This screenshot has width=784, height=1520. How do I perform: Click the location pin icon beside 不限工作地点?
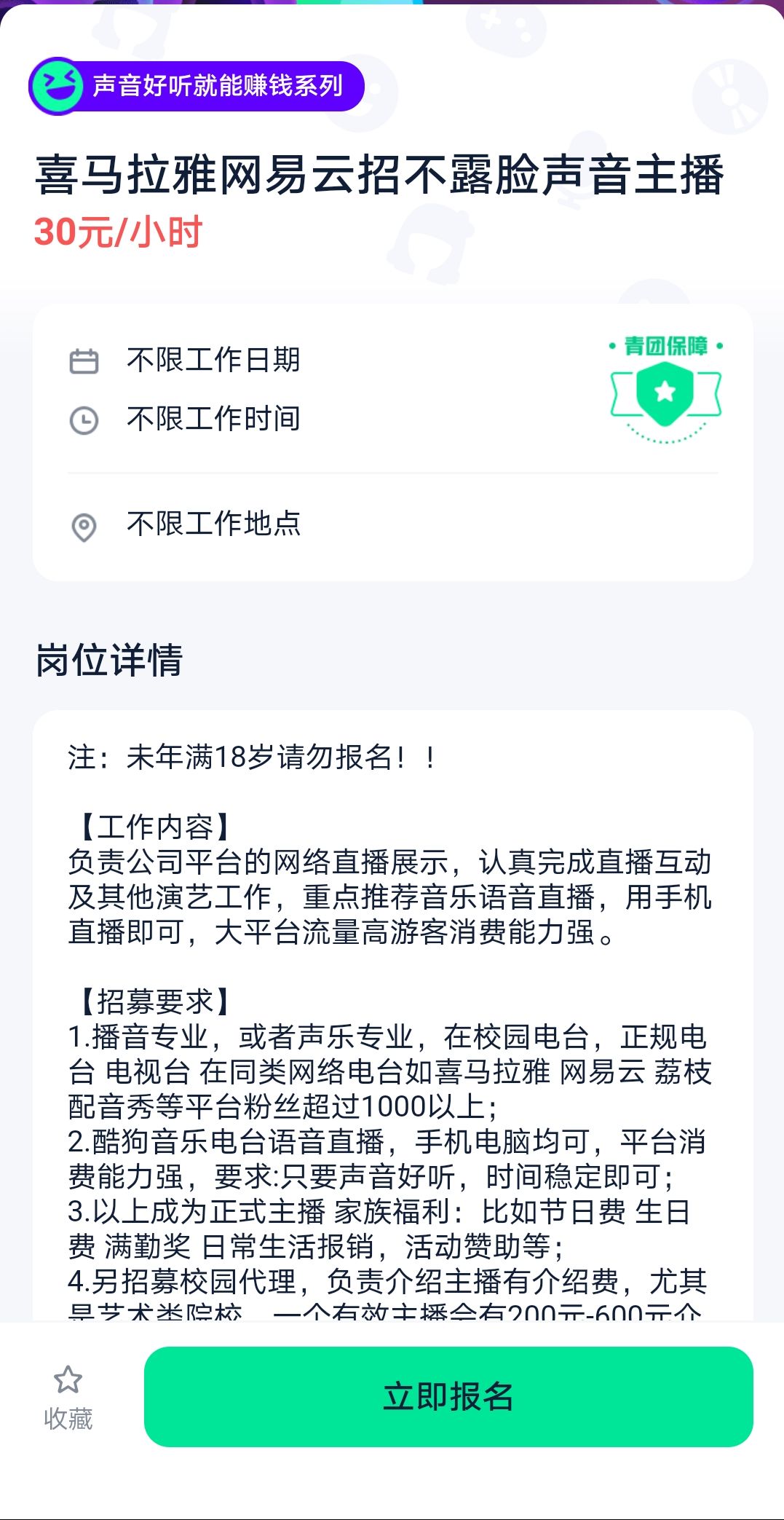82,524
